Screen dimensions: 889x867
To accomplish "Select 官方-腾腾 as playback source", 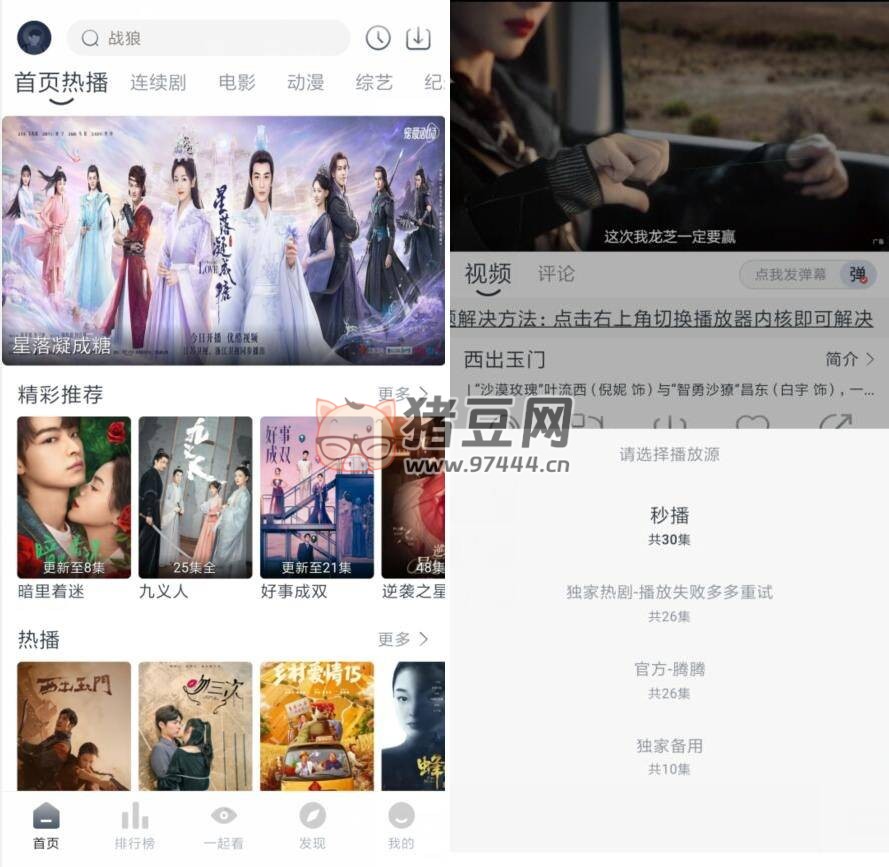I will click(669, 678).
